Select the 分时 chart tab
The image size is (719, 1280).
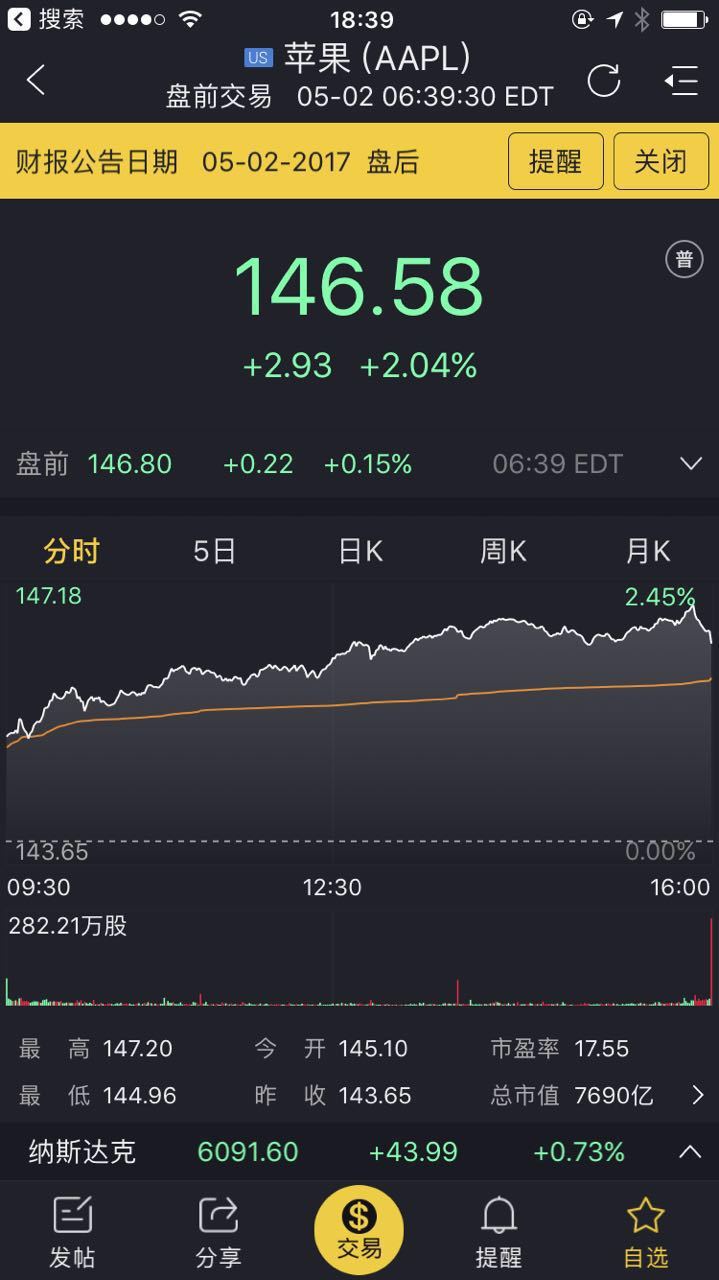pyautogui.click(x=72, y=551)
